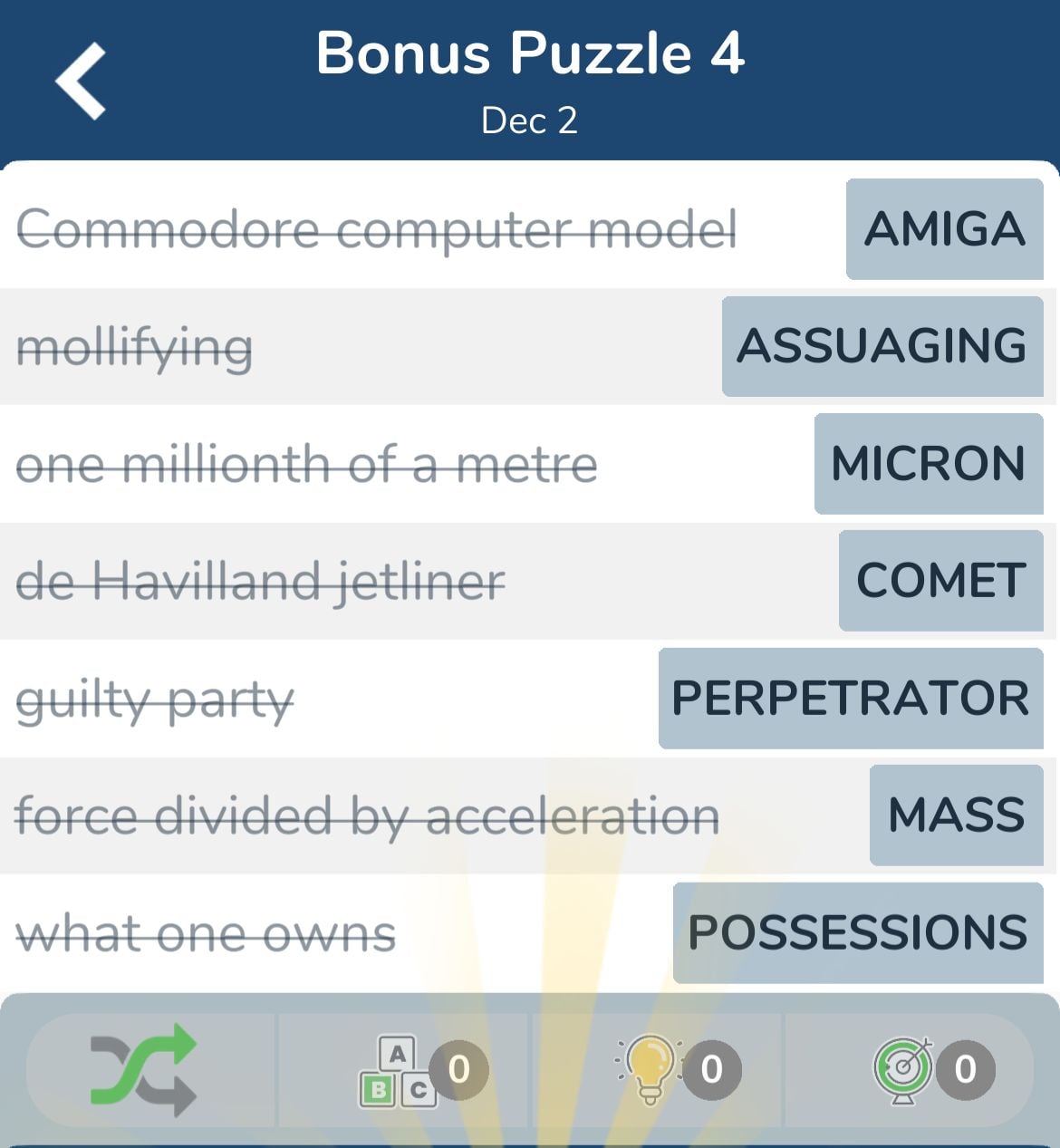Shuffle the letter tiles
Image resolution: width=1060 pixels, height=1148 pixels.
pos(145,1069)
